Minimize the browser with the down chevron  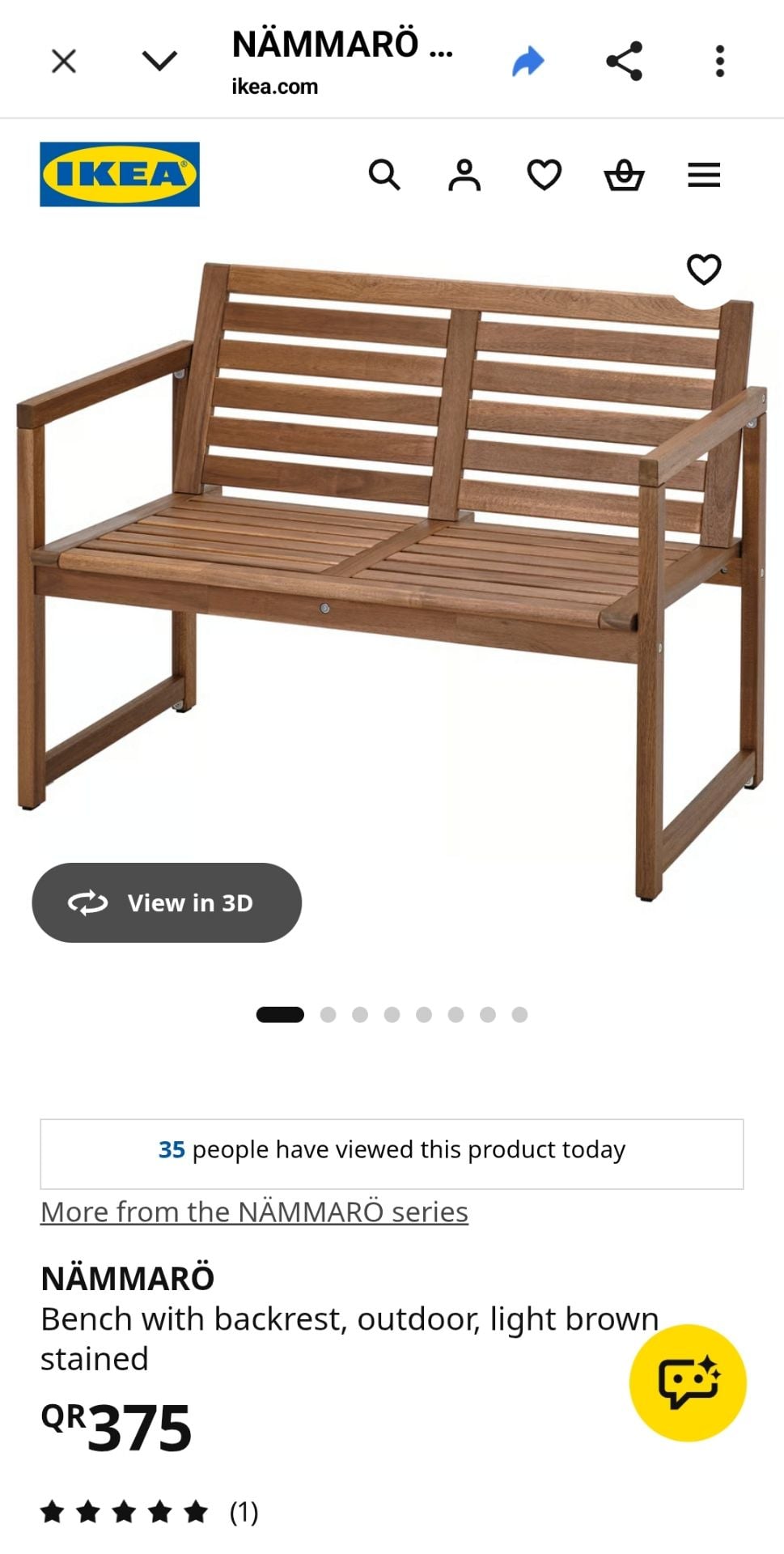(x=159, y=61)
